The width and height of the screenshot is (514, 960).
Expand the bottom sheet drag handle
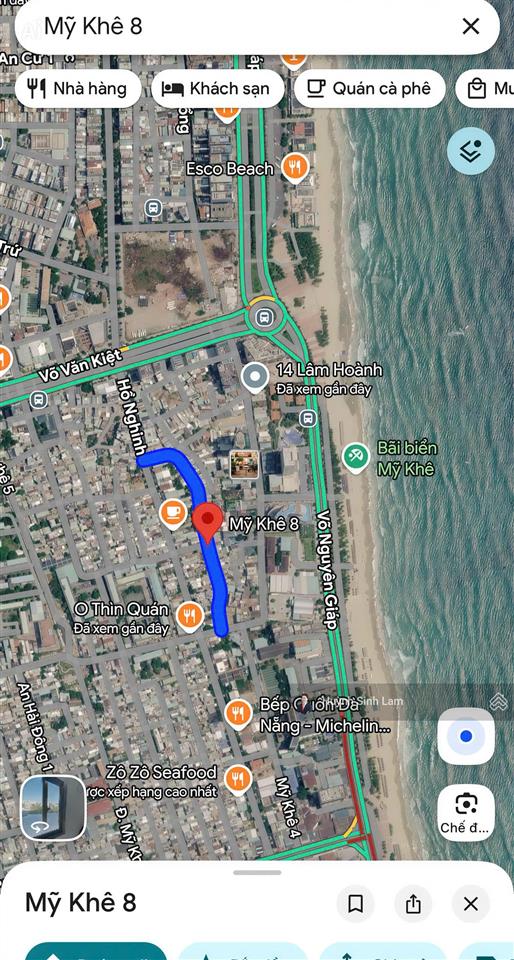[x=257, y=872]
